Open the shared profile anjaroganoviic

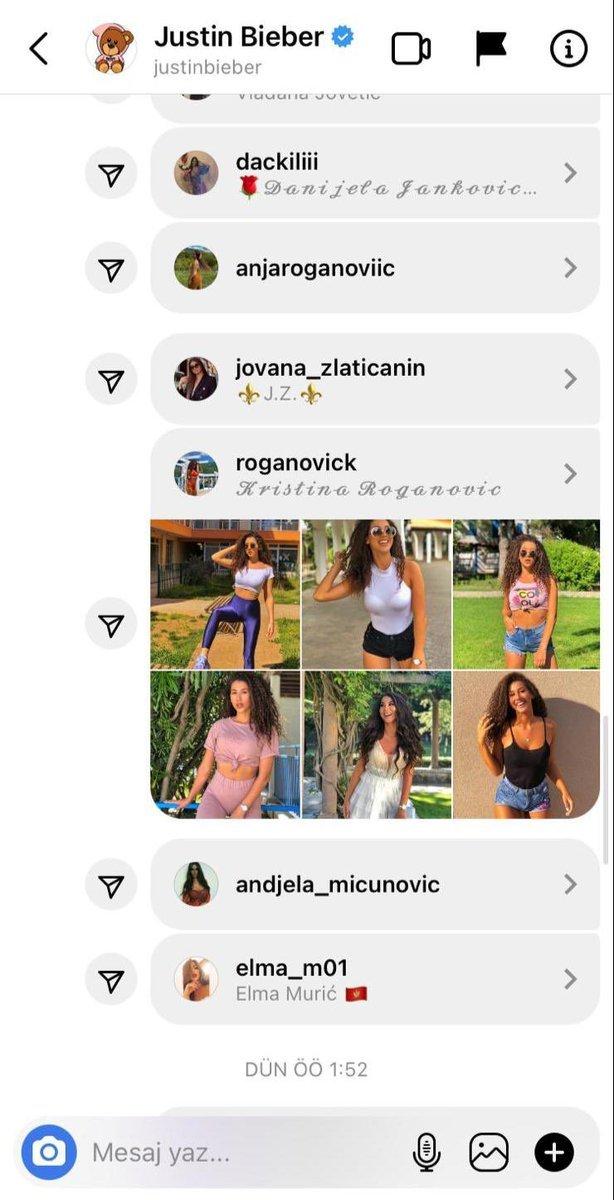click(375, 268)
